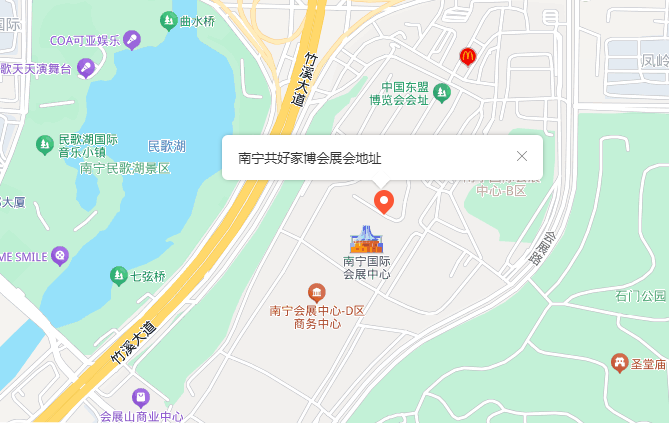This screenshot has height=423, width=669.
Task: Open the 圣堂庙 place marker
Action: tap(620, 362)
